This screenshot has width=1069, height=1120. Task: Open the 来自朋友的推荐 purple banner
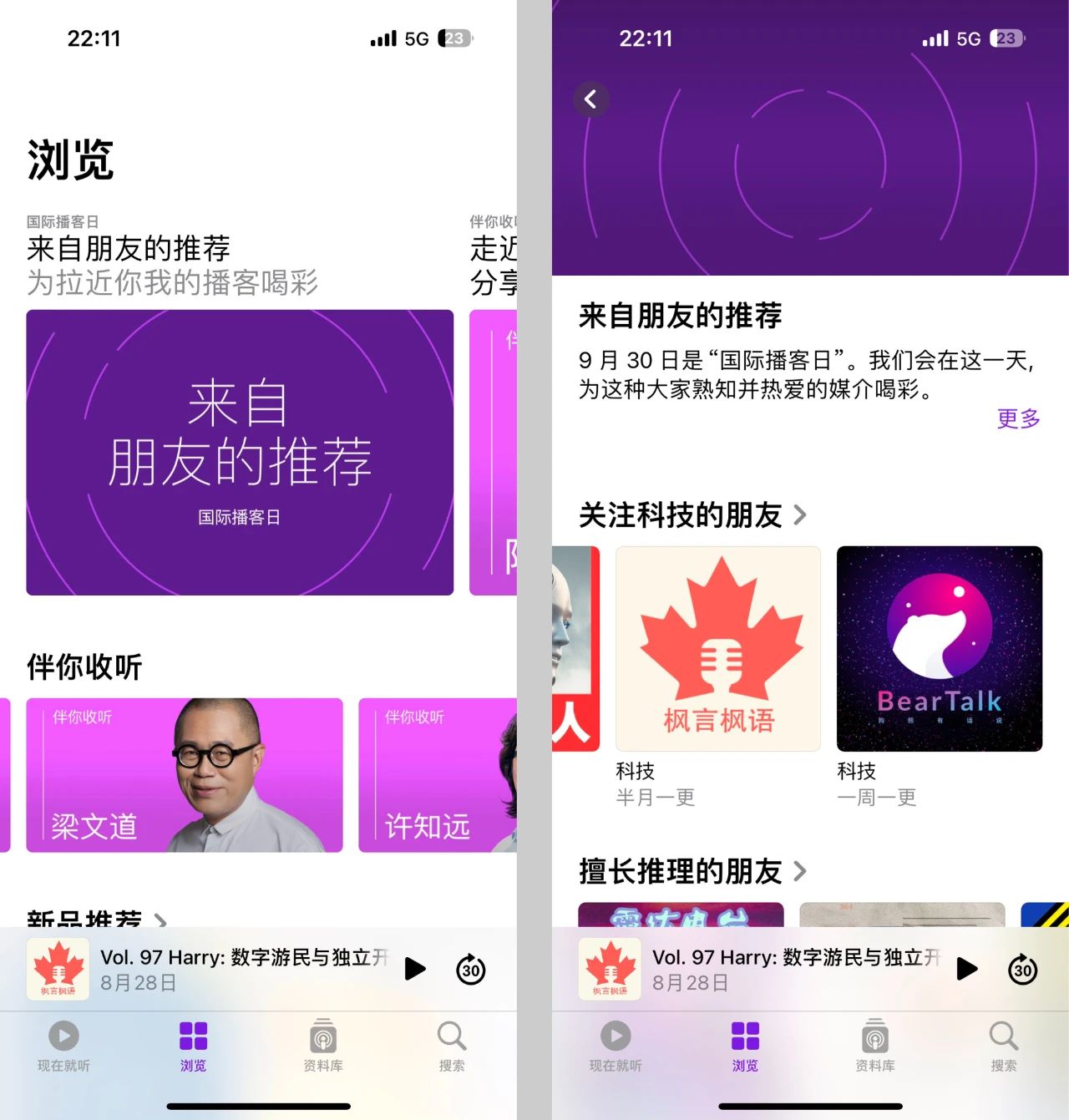coord(240,453)
